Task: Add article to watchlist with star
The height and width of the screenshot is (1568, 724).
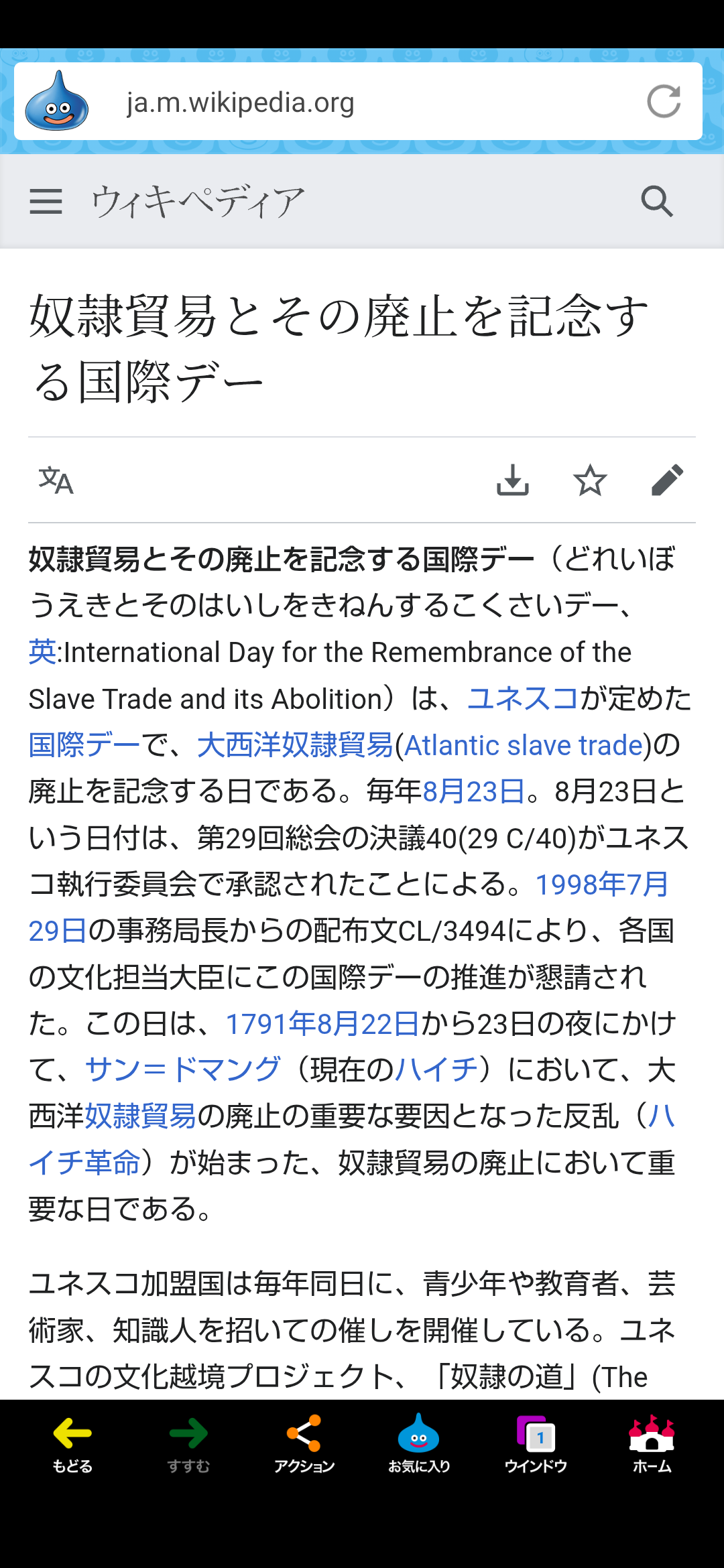Action: click(x=590, y=480)
